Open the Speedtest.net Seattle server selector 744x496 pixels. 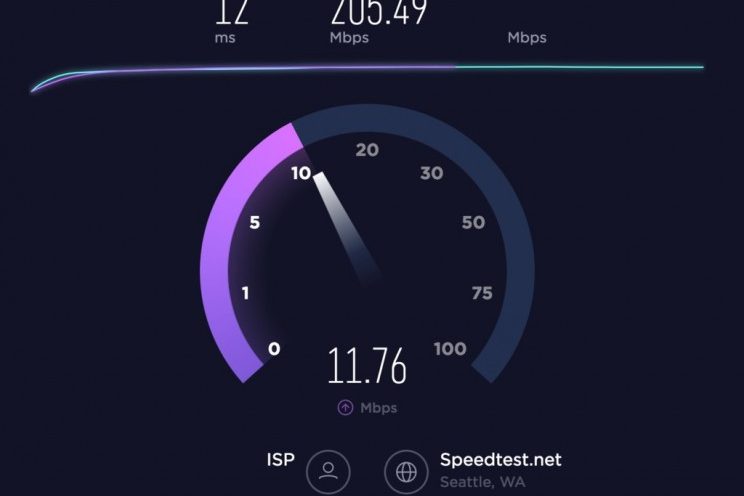(407, 471)
